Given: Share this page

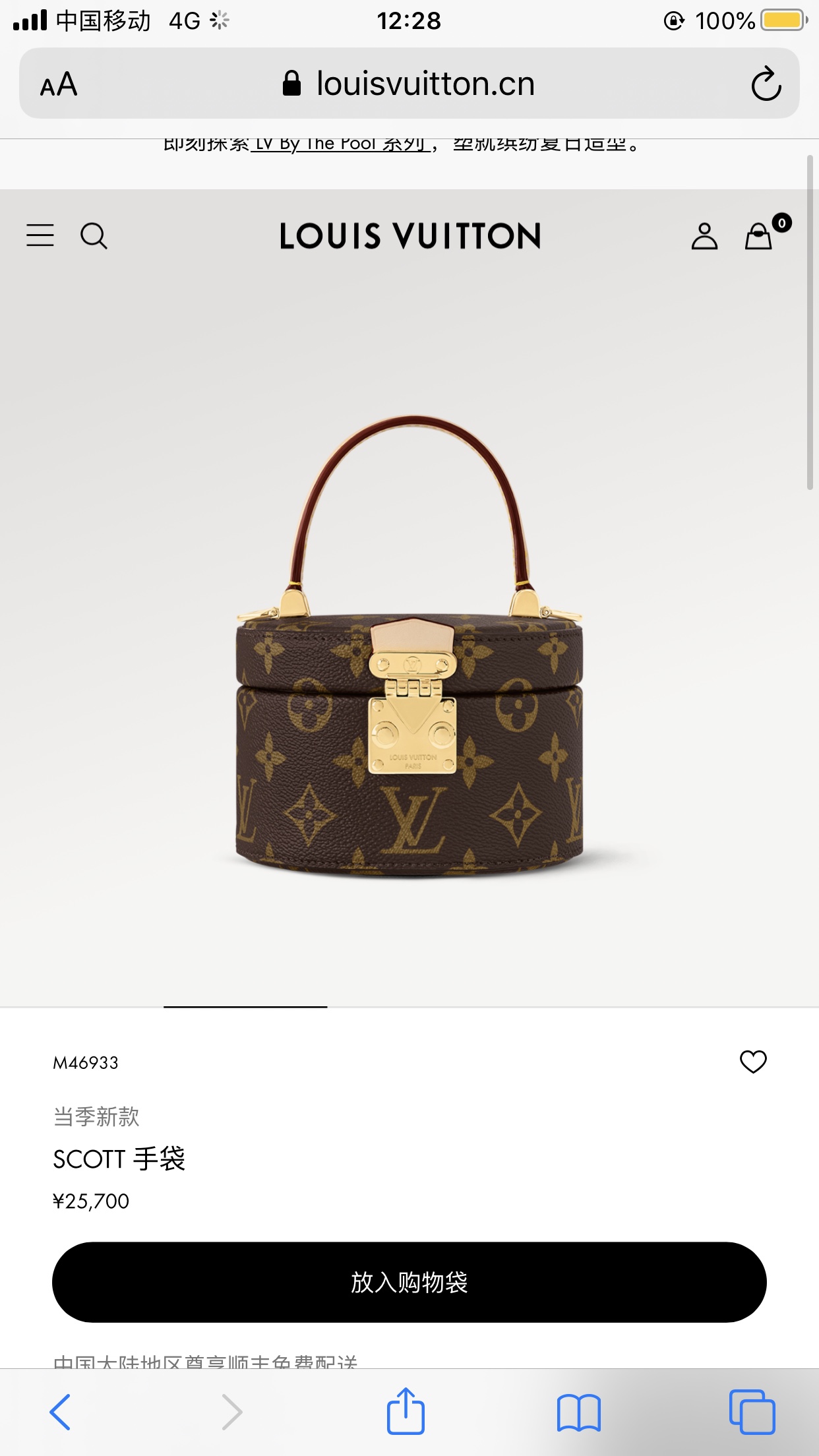Looking at the screenshot, I should [x=406, y=1412].
